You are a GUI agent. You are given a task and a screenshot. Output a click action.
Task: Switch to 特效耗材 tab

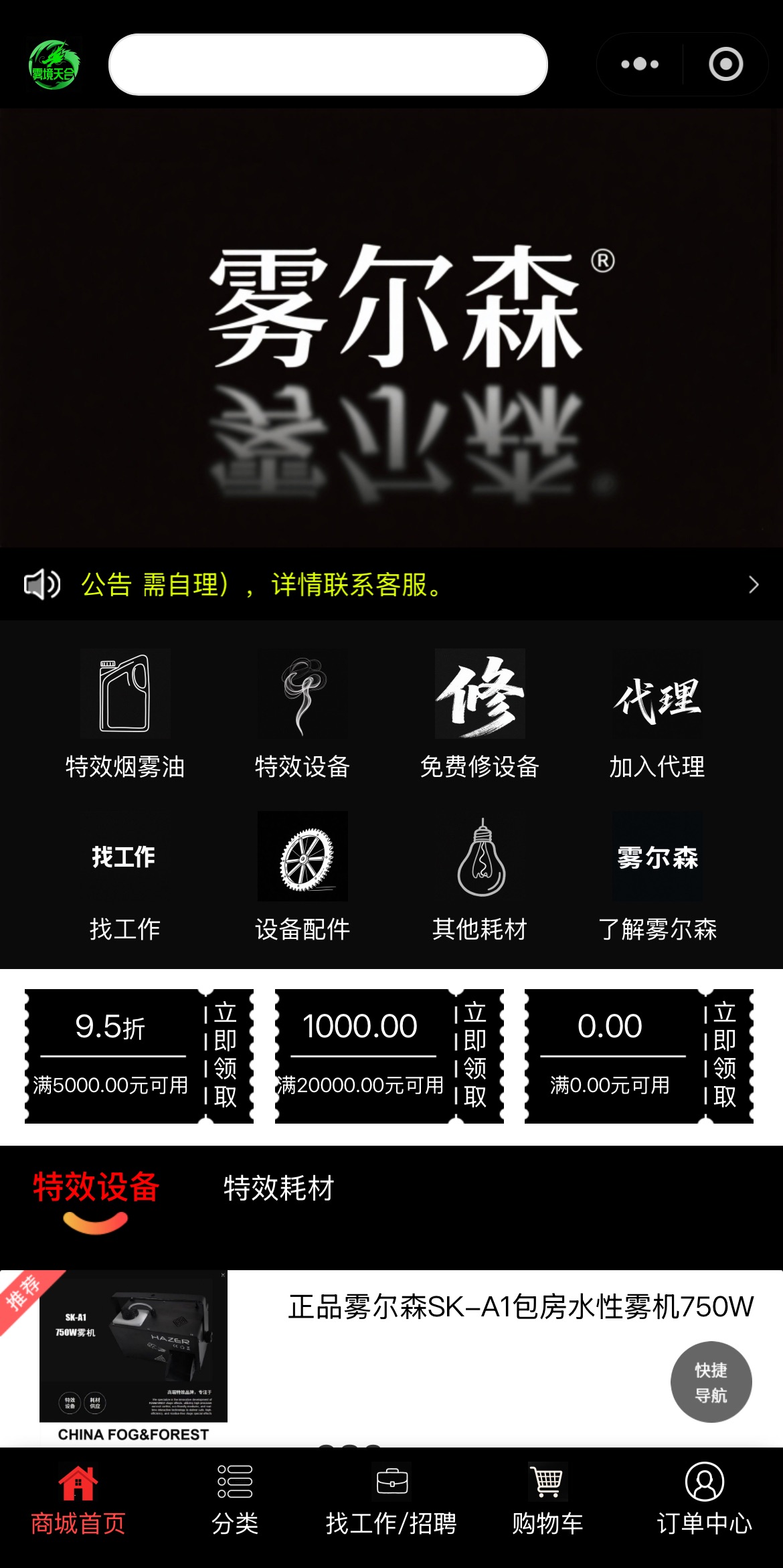click(278, 1188)
